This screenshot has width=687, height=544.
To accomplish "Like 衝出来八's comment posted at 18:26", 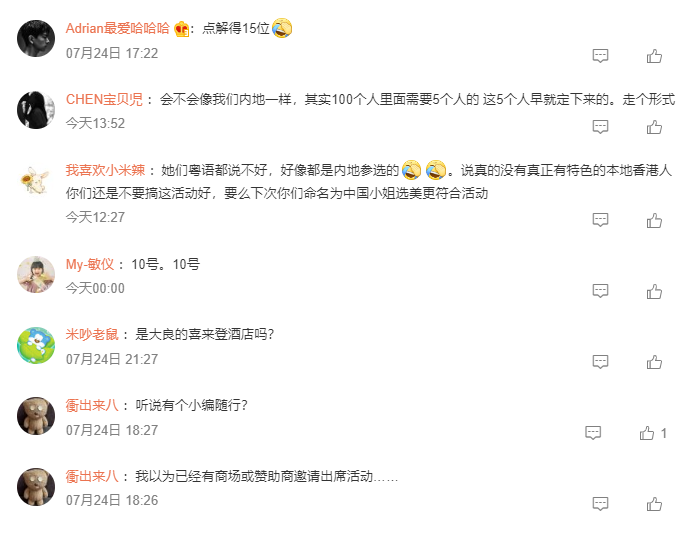I will click(654, 503).
